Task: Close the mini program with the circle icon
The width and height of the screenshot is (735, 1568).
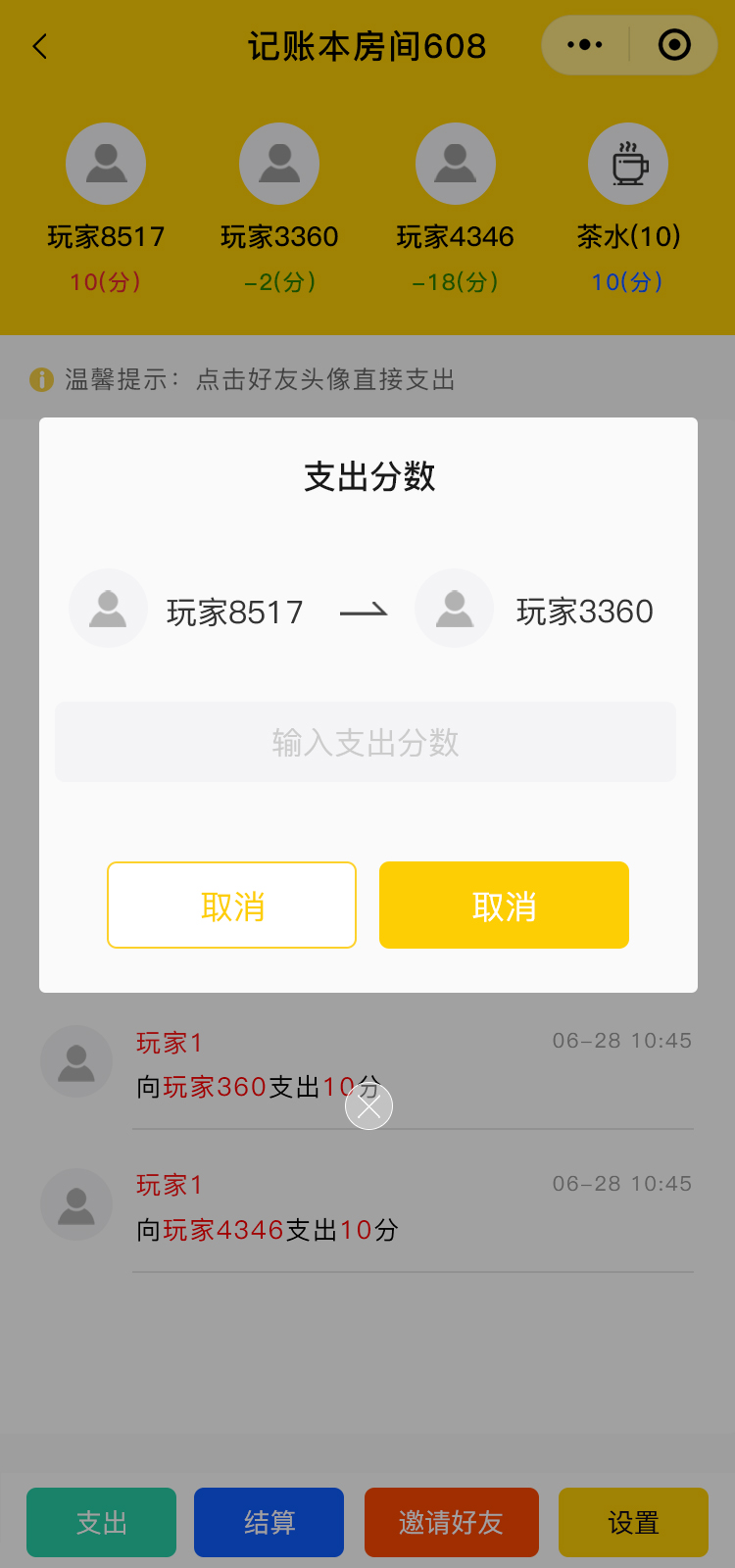Action: tap(674, 45)
